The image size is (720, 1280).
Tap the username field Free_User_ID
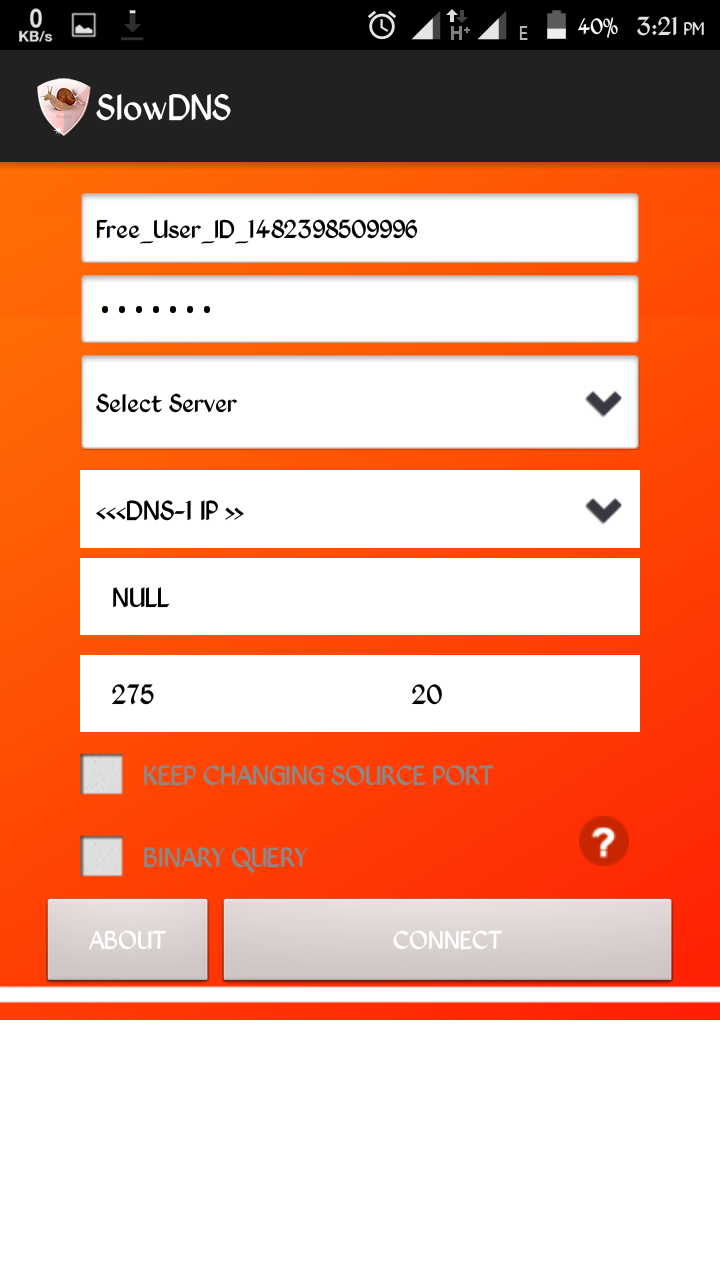pyautogui.click(x=359, y=229)
